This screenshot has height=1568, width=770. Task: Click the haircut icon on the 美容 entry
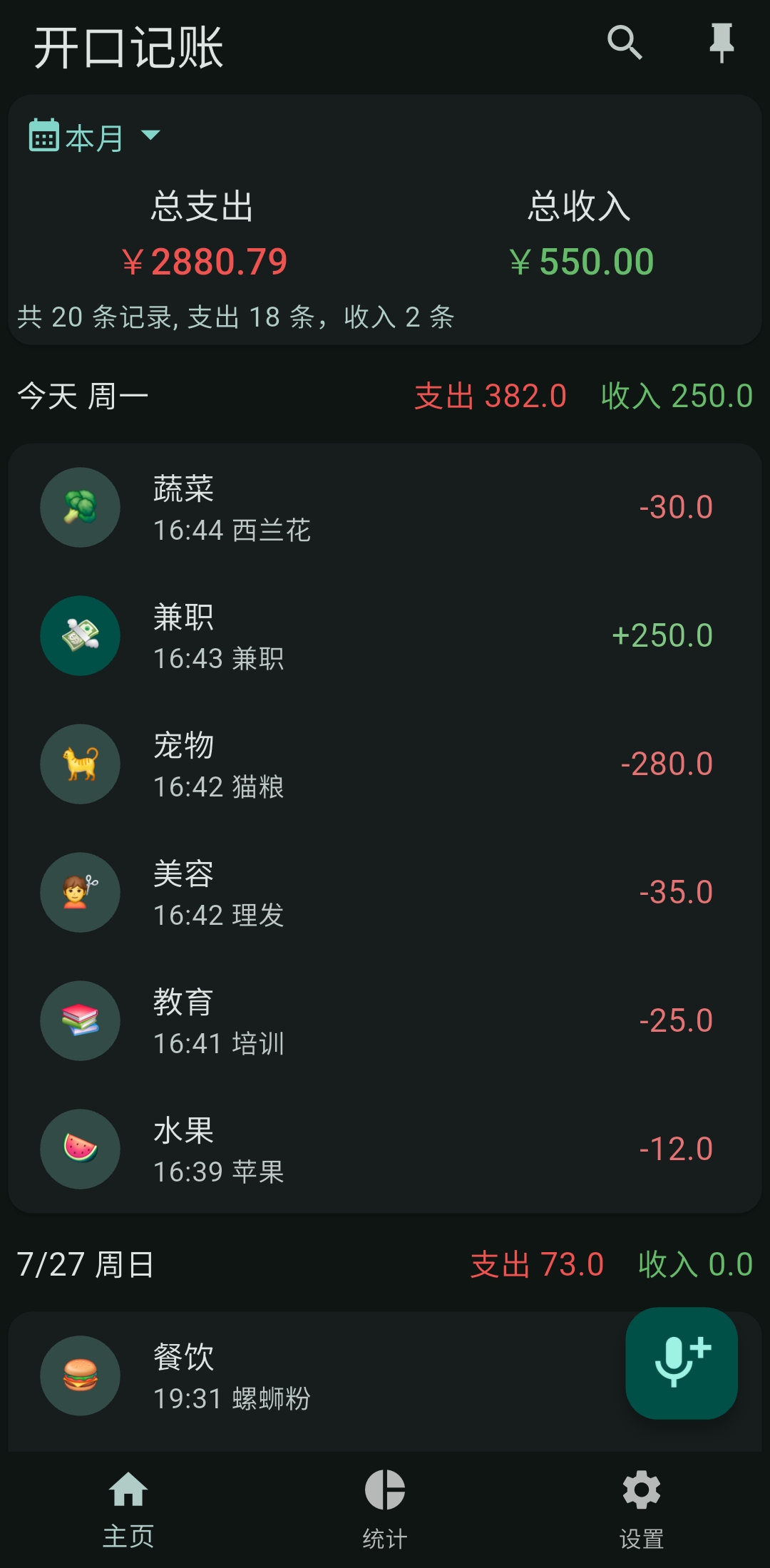click(80, 893)
